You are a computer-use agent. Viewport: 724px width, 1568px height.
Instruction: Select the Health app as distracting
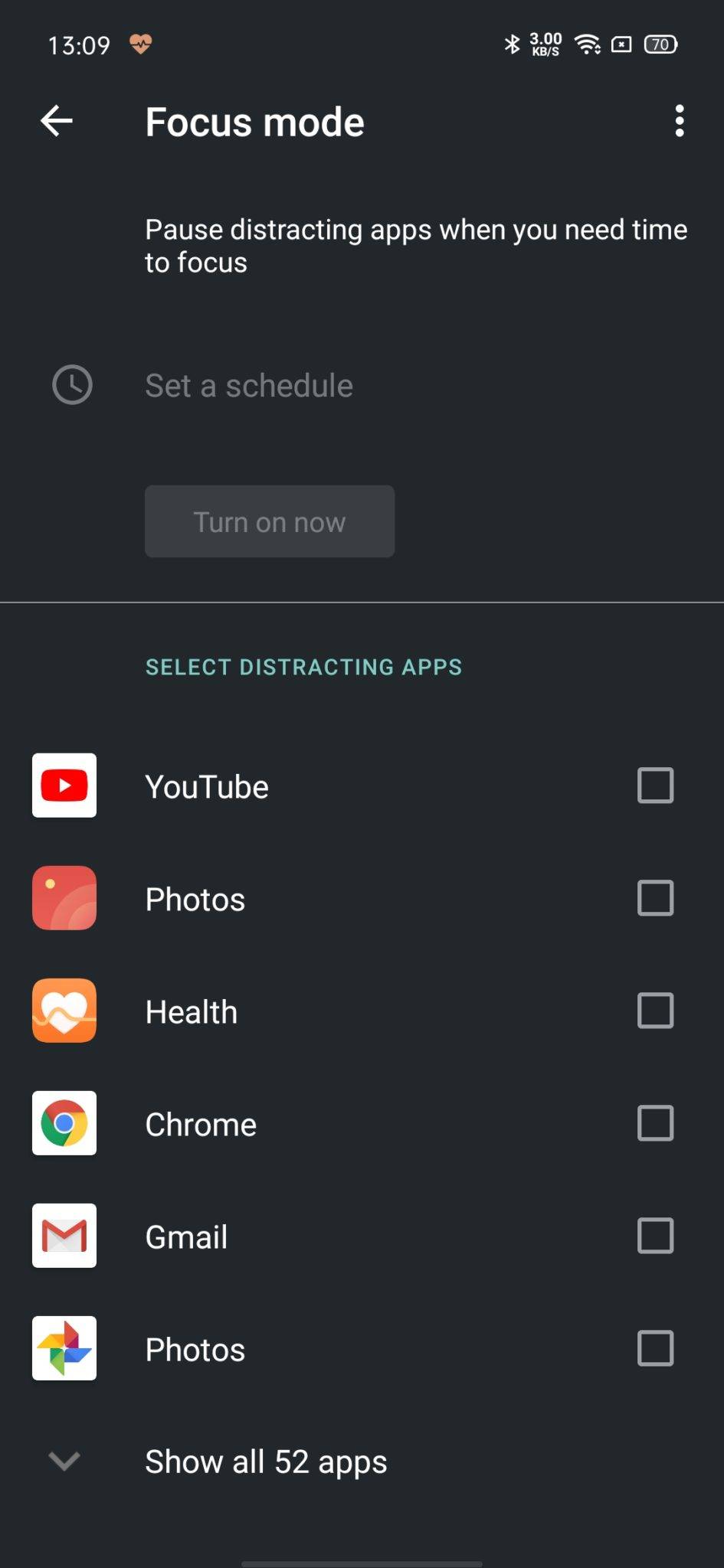click(x=655, y=1011)
